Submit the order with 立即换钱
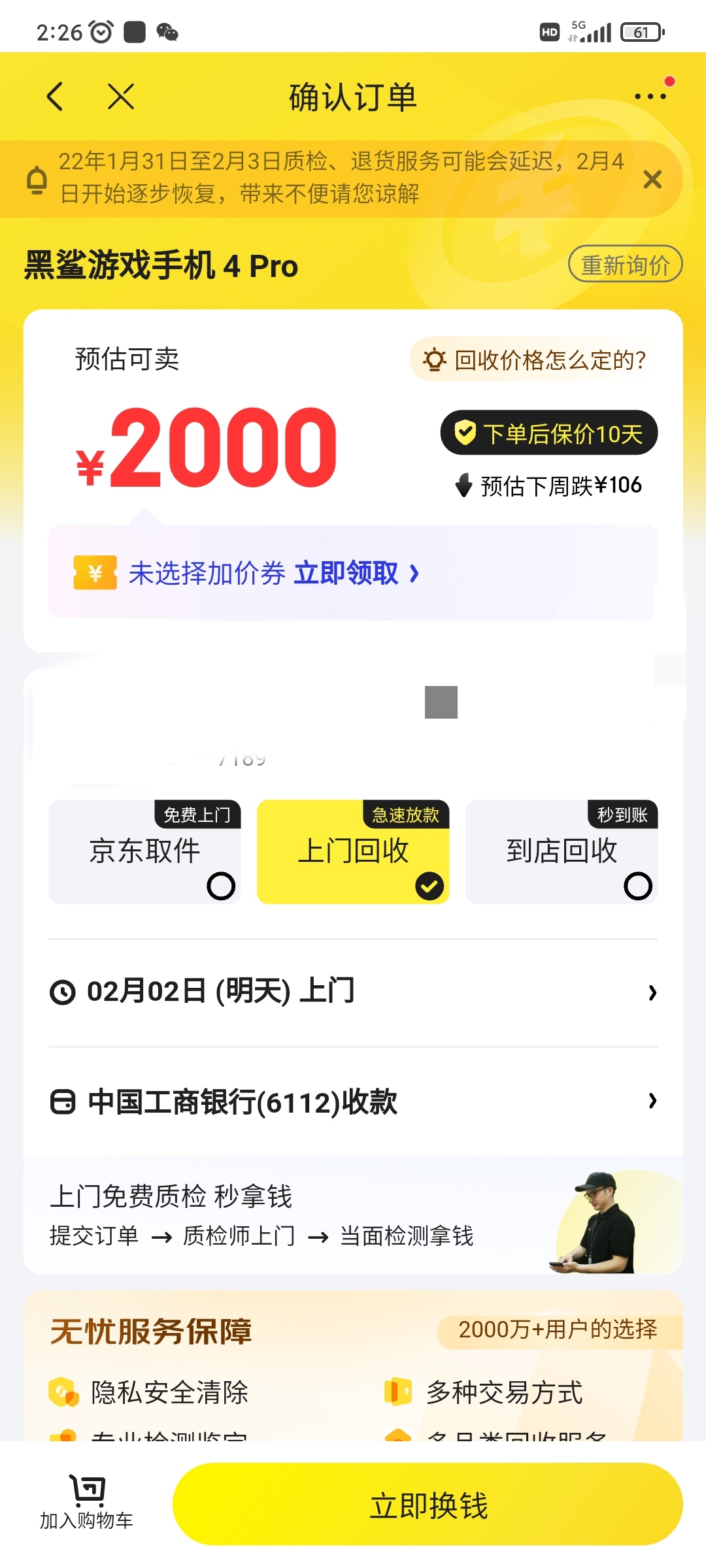The image size is (706, 1568). point(428,1505)
